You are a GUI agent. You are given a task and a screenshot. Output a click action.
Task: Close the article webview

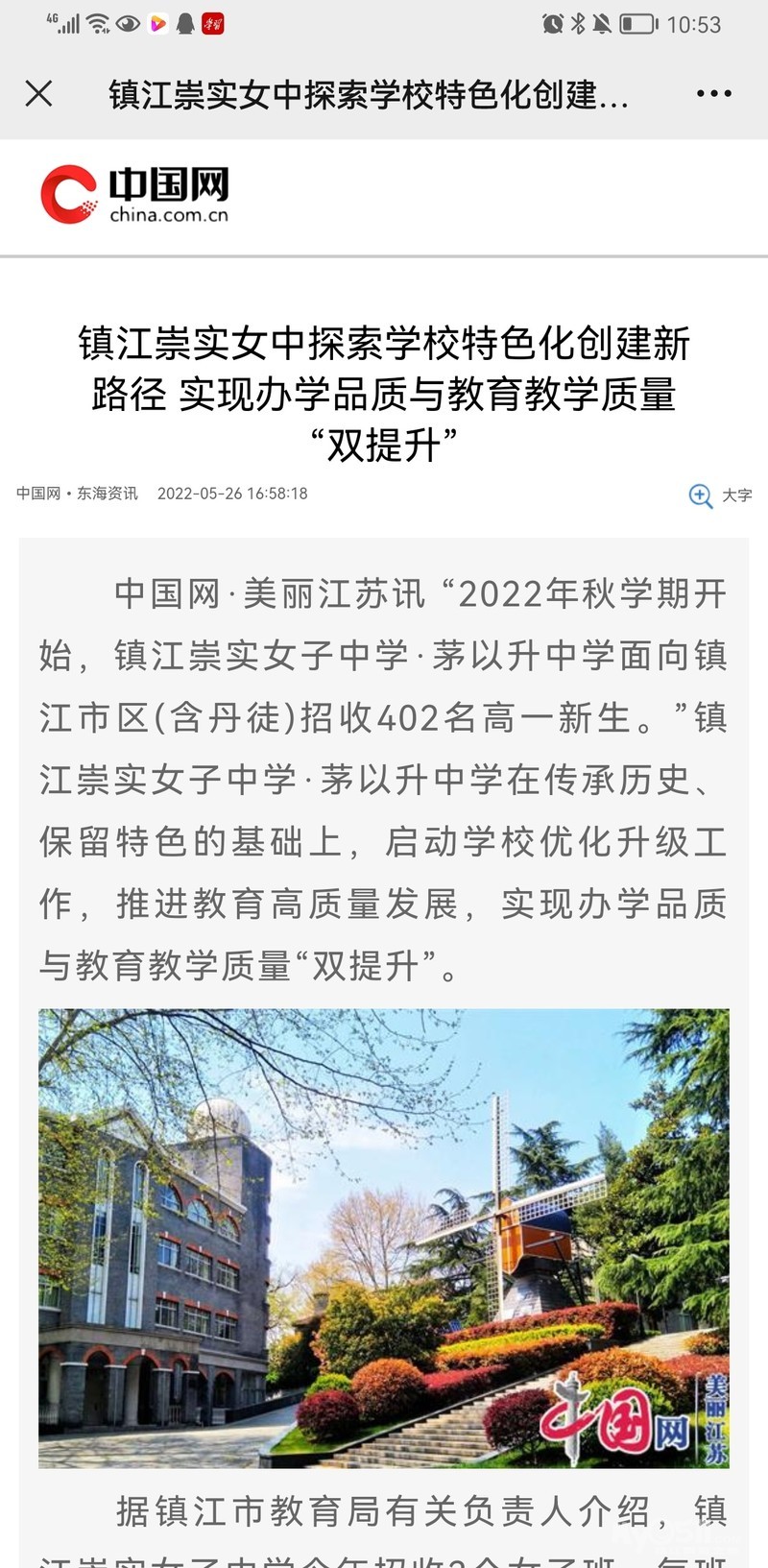[x=38, y=93]
